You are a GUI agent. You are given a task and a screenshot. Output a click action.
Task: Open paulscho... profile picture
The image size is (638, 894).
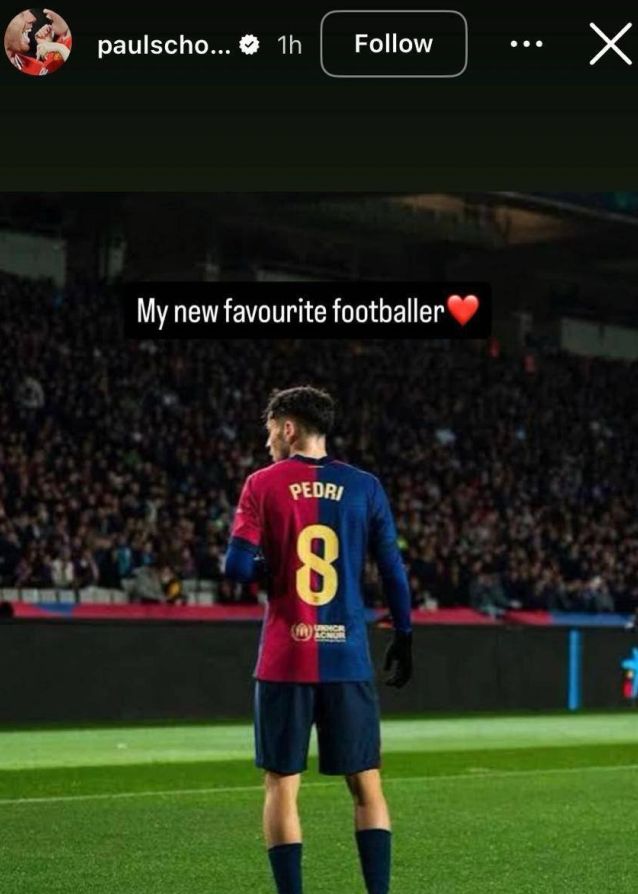pyautogui.click(x=38, y=42)
